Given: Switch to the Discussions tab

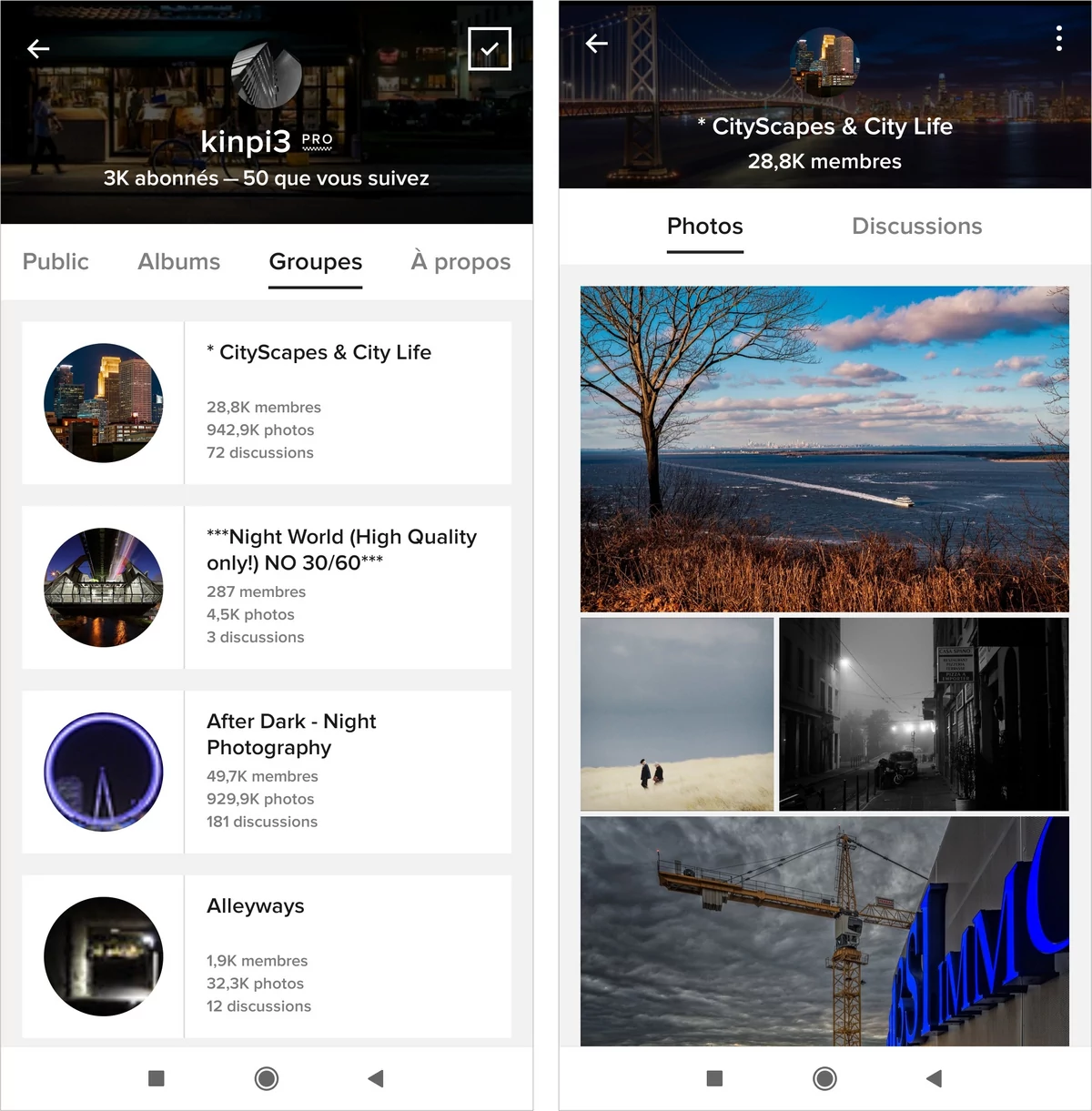Looking at the screenshot, I should (x=916, y=227).
